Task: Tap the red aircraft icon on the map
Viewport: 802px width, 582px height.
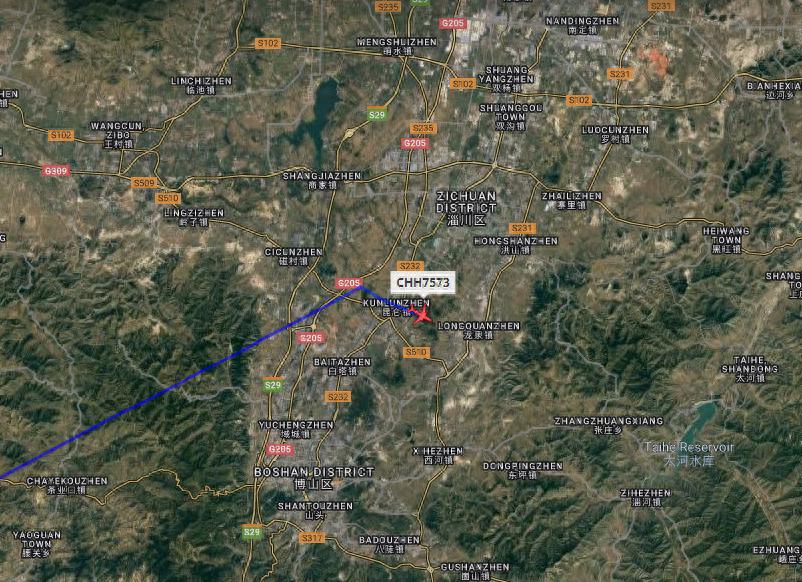Action: click(423, 314)
